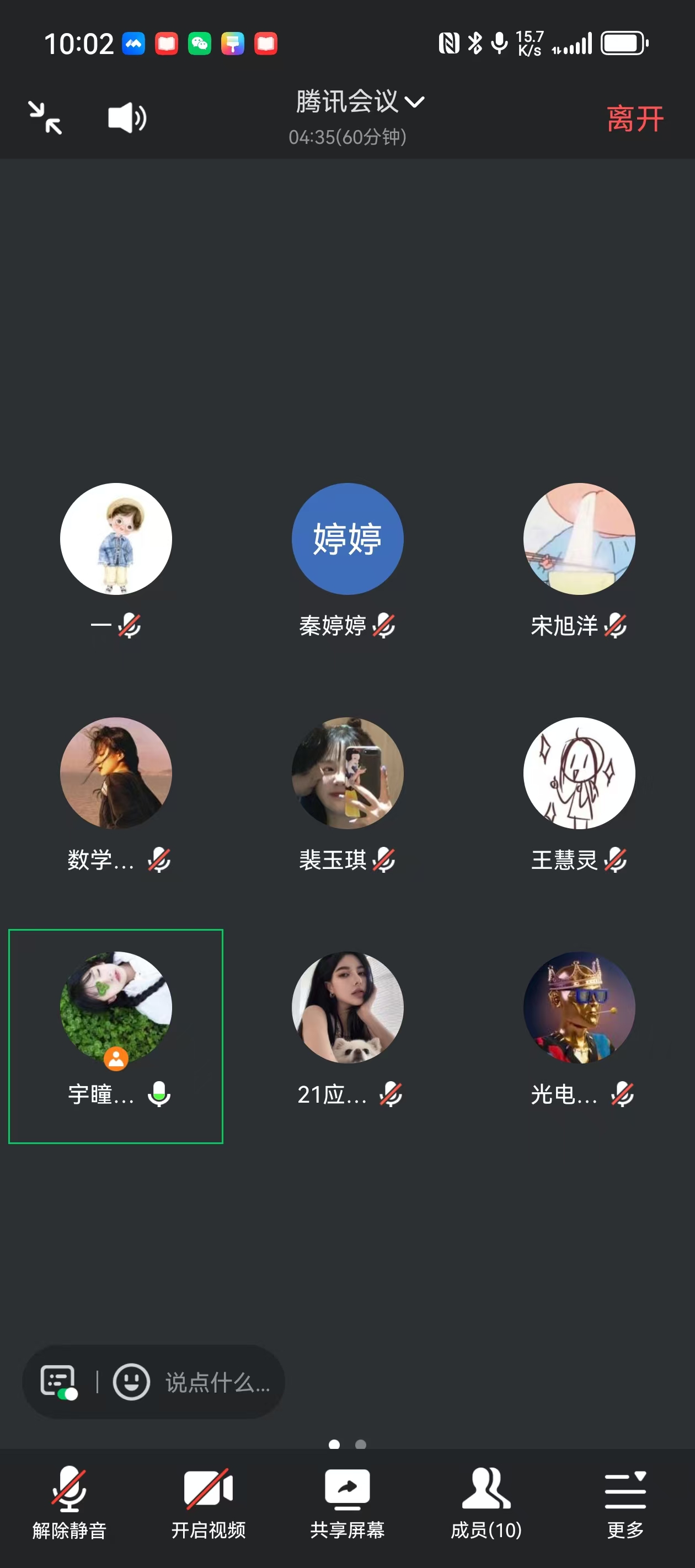Open the emoji reaction picker
Viewport: 695px width, 1568px height.
131,1382
